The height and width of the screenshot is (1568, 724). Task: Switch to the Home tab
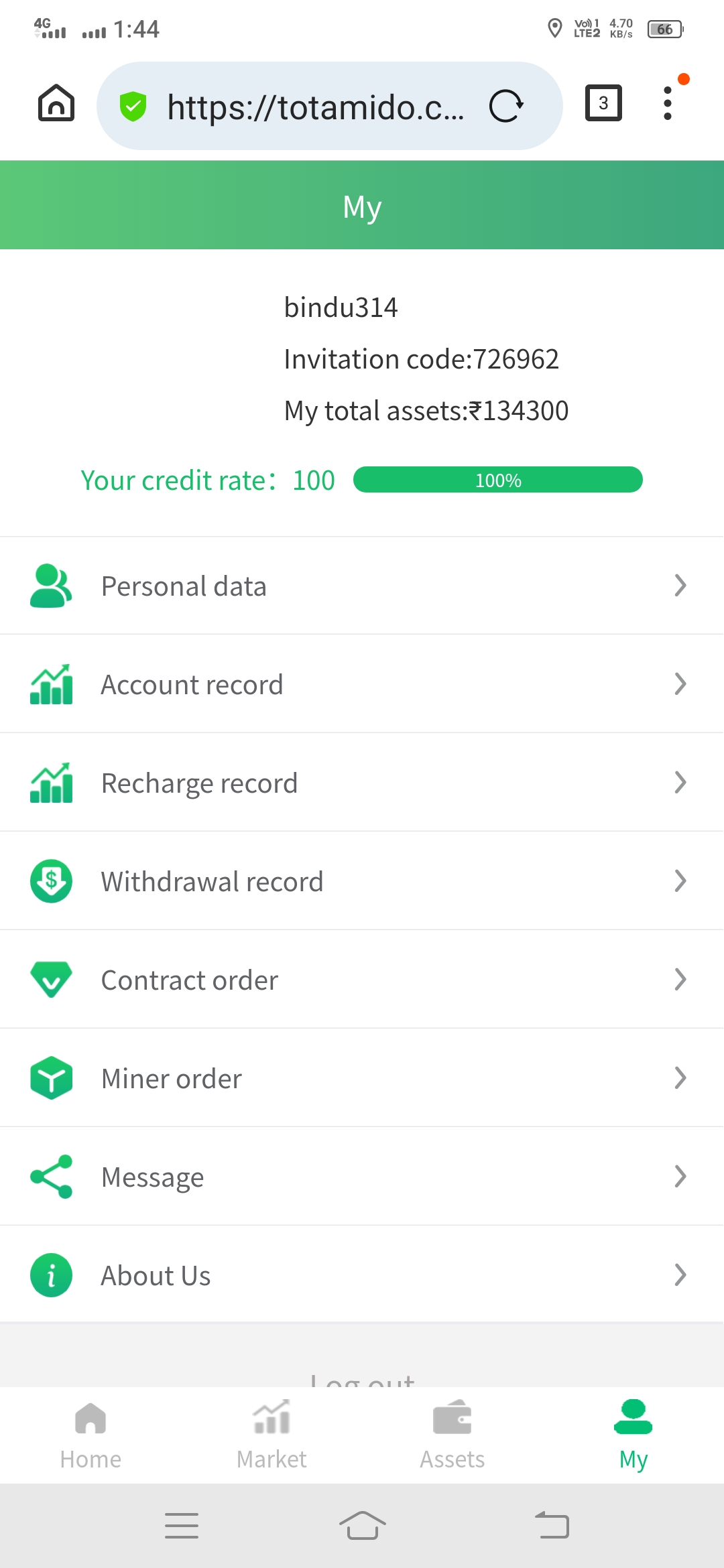(90, 1435)
